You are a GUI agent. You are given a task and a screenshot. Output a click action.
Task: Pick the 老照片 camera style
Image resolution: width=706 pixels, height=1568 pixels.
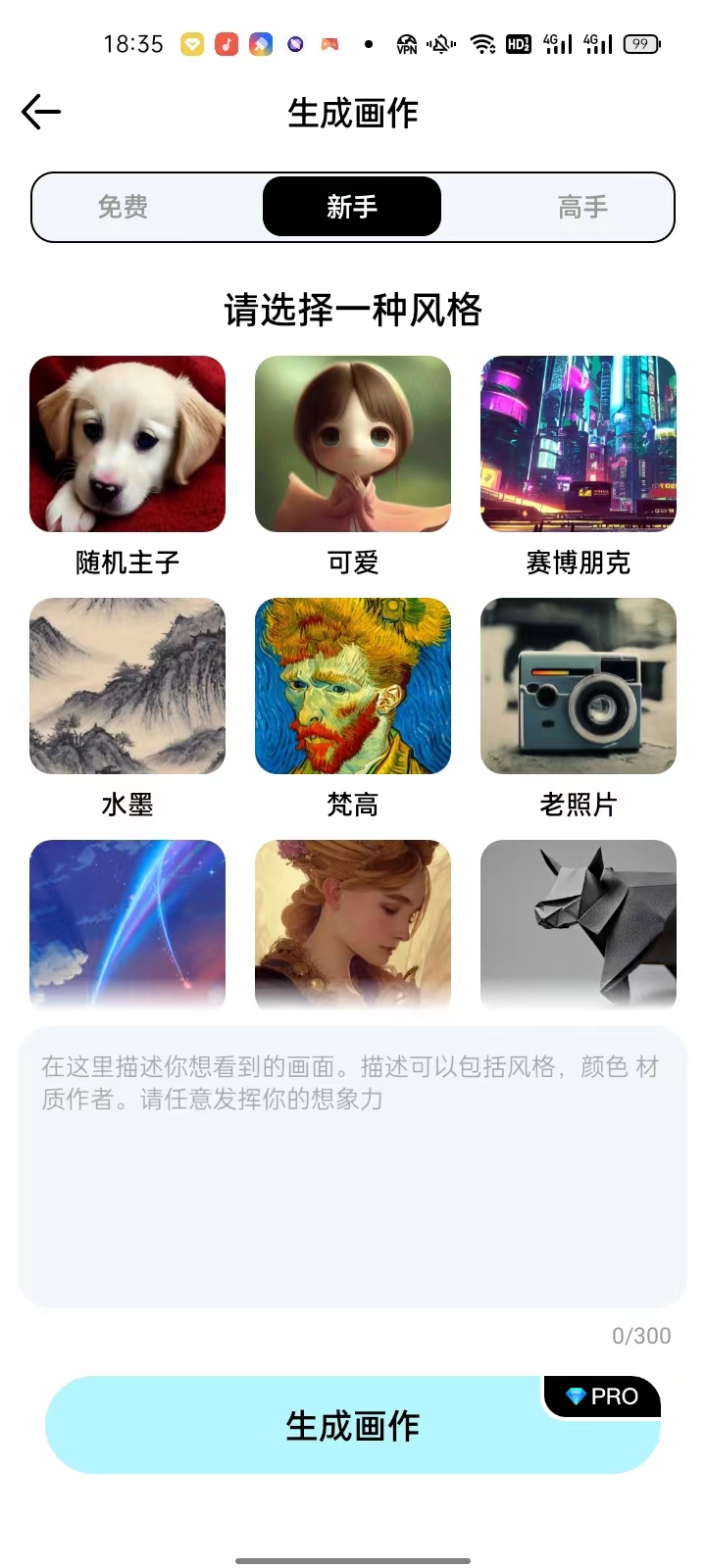click(x=579, y=686)
